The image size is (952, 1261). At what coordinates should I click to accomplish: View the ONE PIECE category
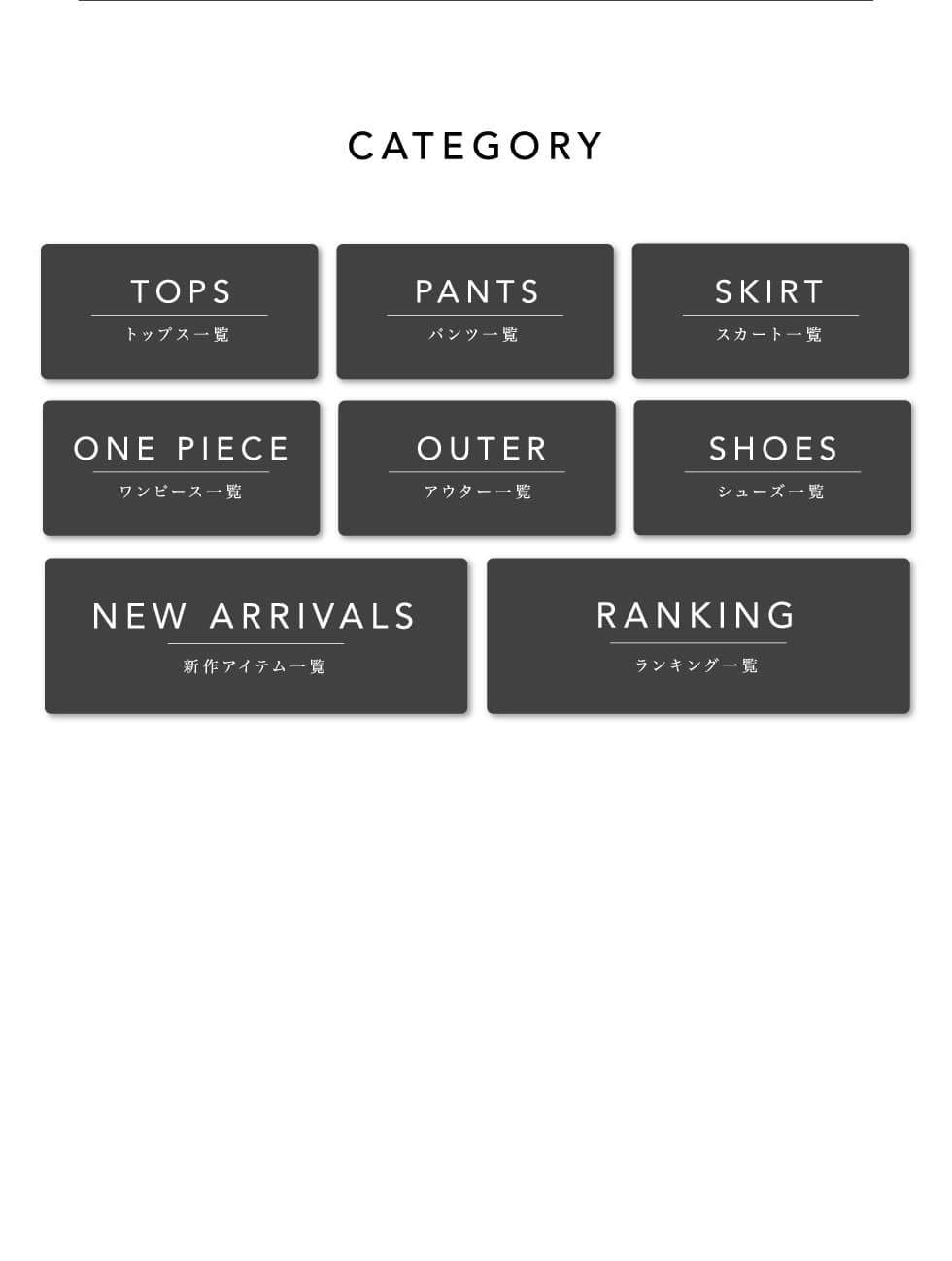pyautogui.click(x=181, y=468)
